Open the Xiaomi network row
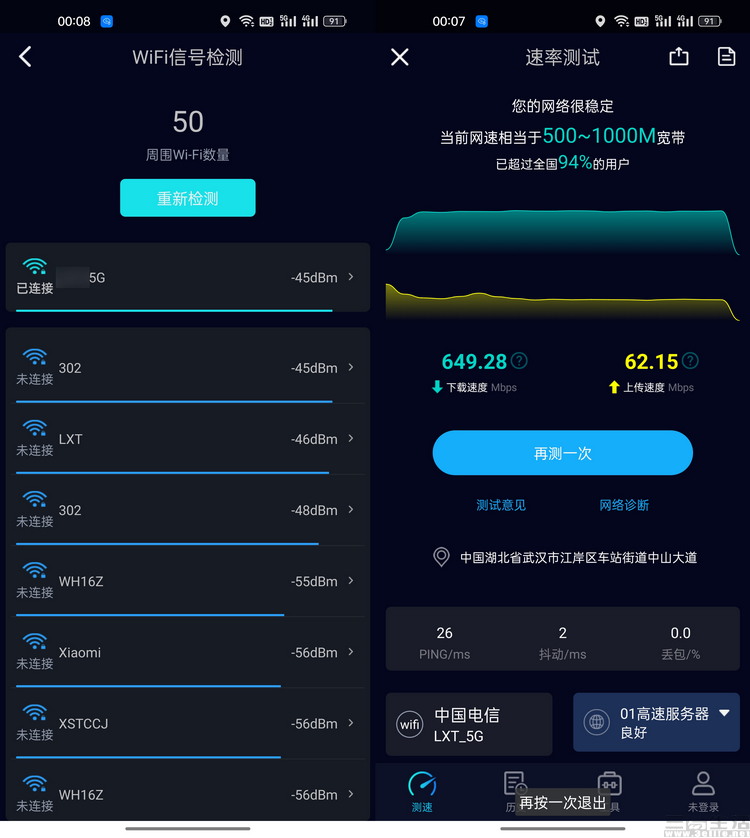Viewport: 750px width, 838px height. click(x=188, y=653)
